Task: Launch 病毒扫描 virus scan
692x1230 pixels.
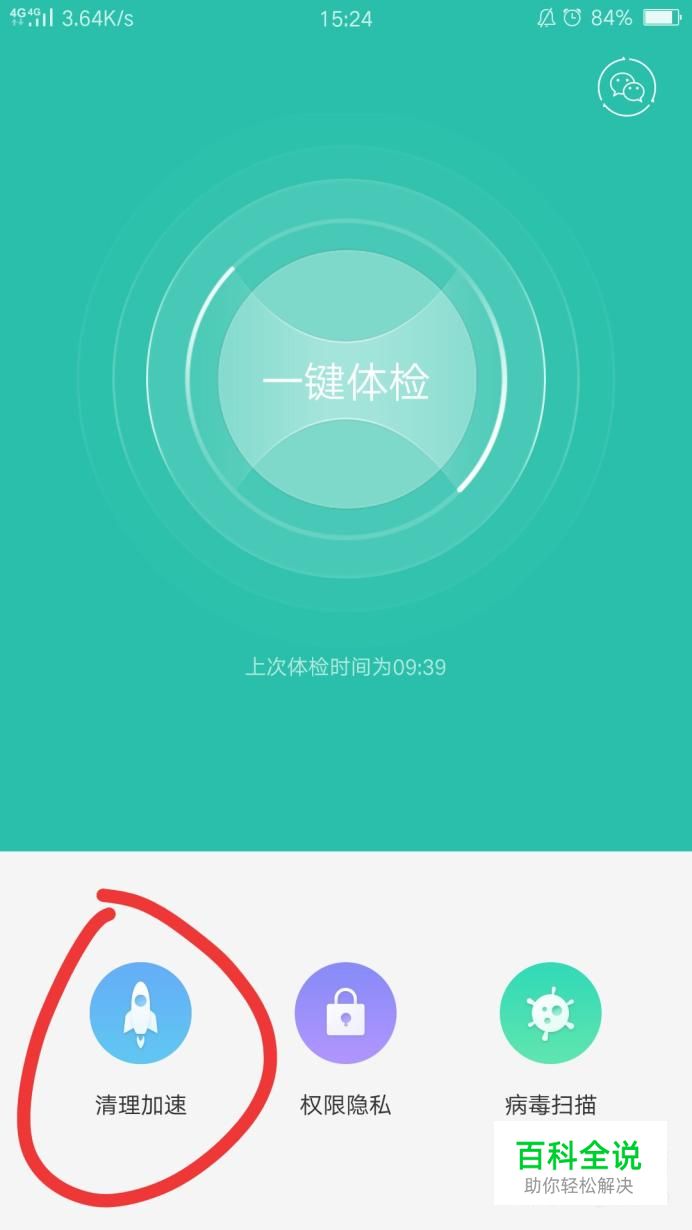Action: click(x=551, y=1013)
